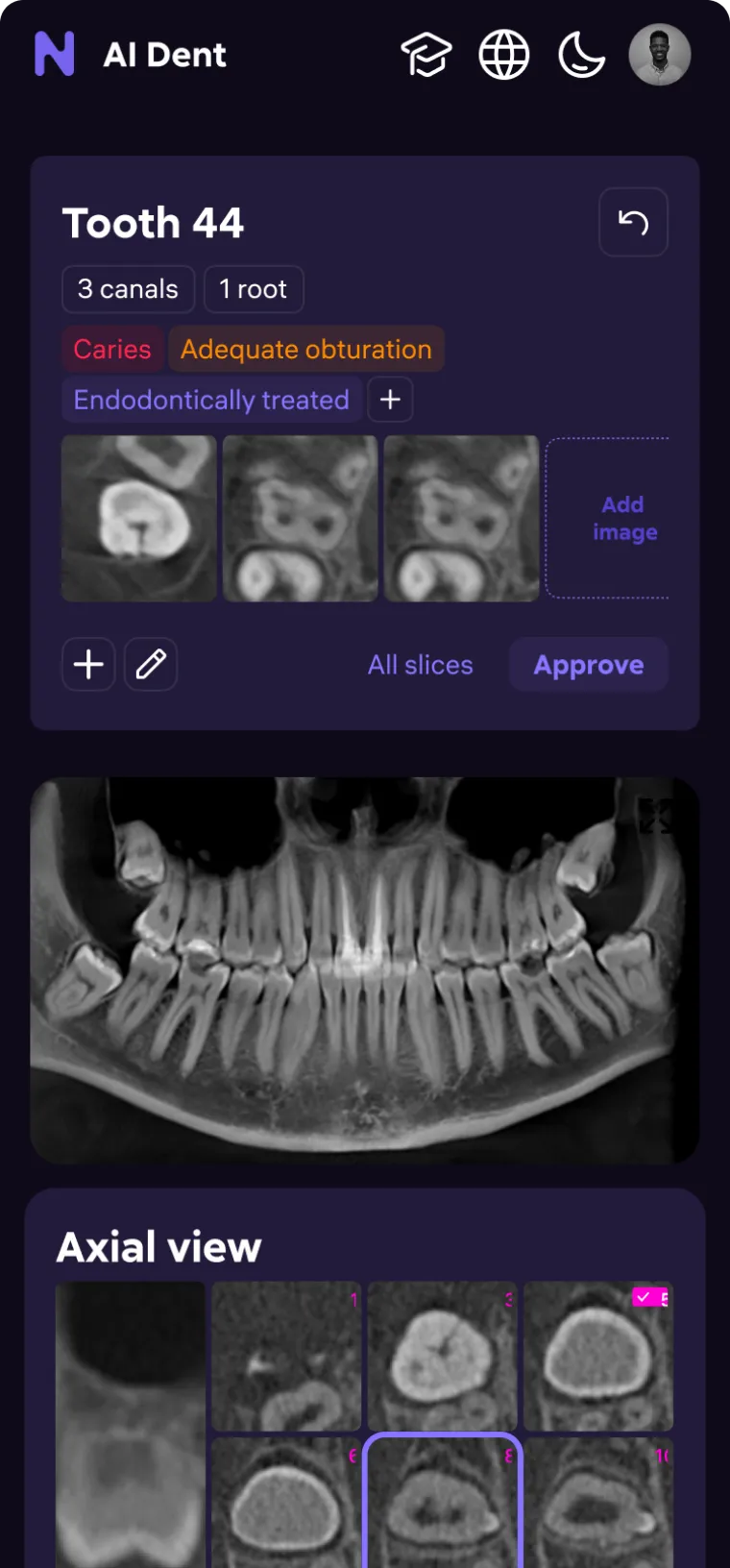Approve the Tooth 44 findings
The image size is (730, 1568).
(x=589, y=665)
